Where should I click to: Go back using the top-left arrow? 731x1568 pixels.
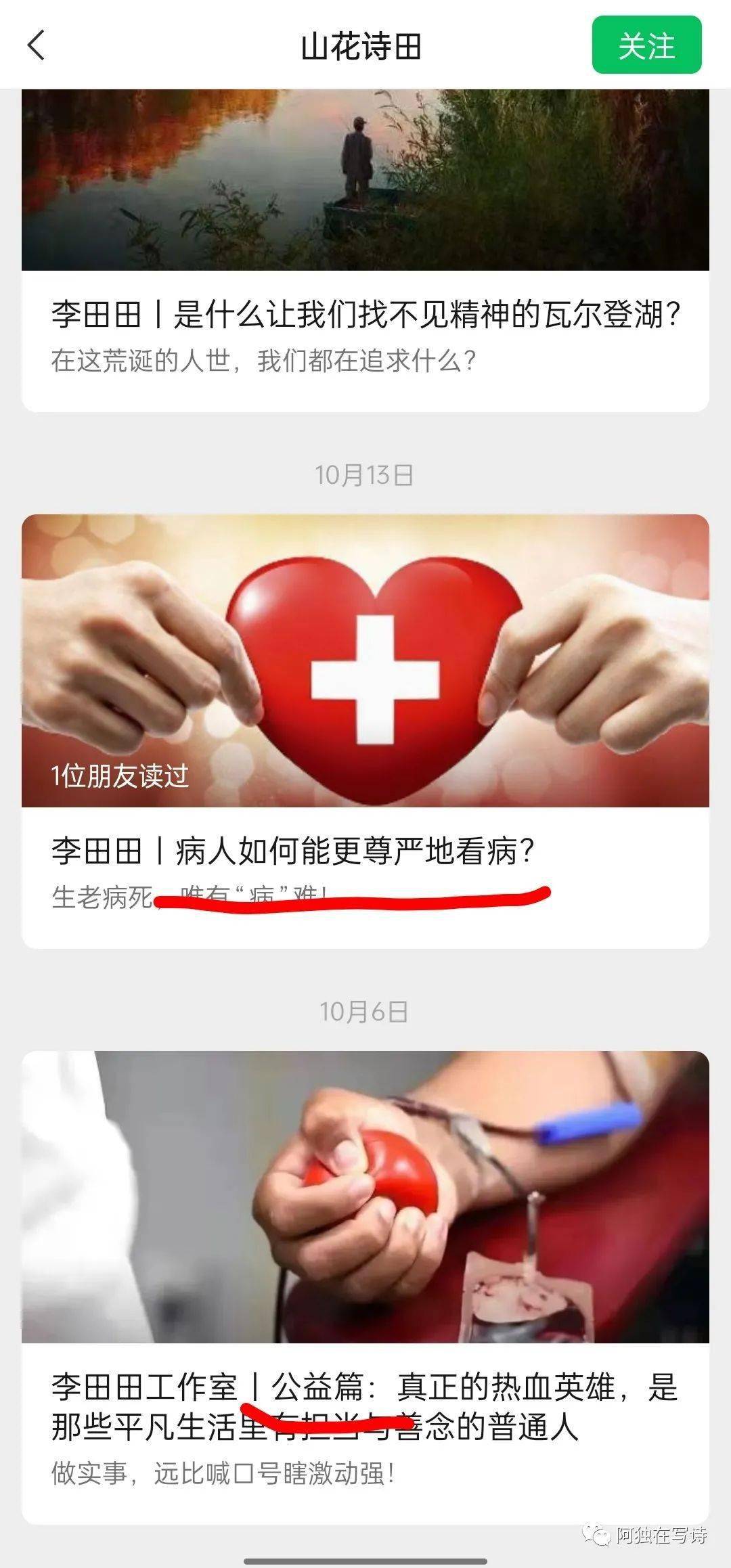(36, 46)
